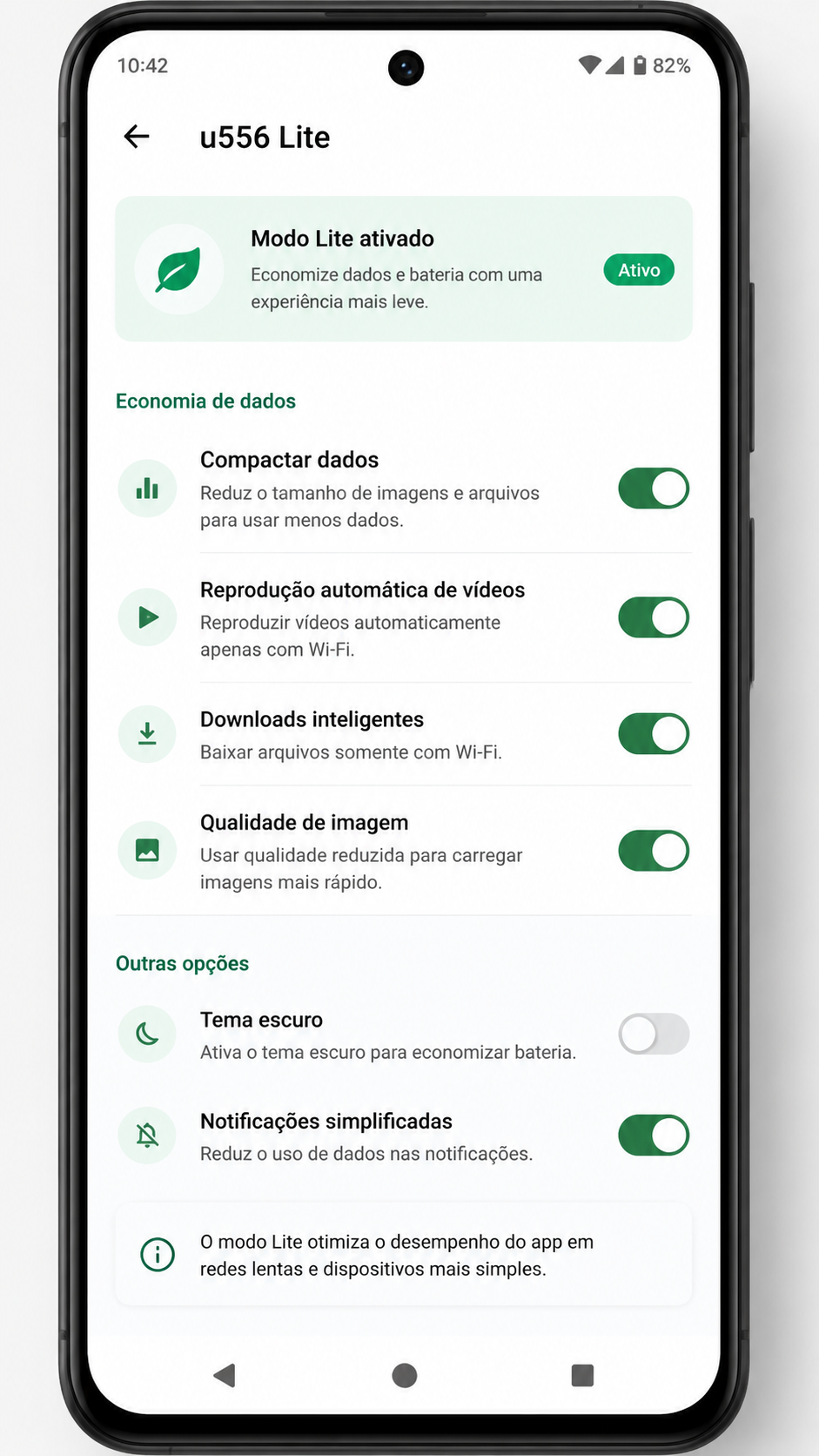Tap the system home button
This screenshot has width=819, height=1456.
(405, 1375)
